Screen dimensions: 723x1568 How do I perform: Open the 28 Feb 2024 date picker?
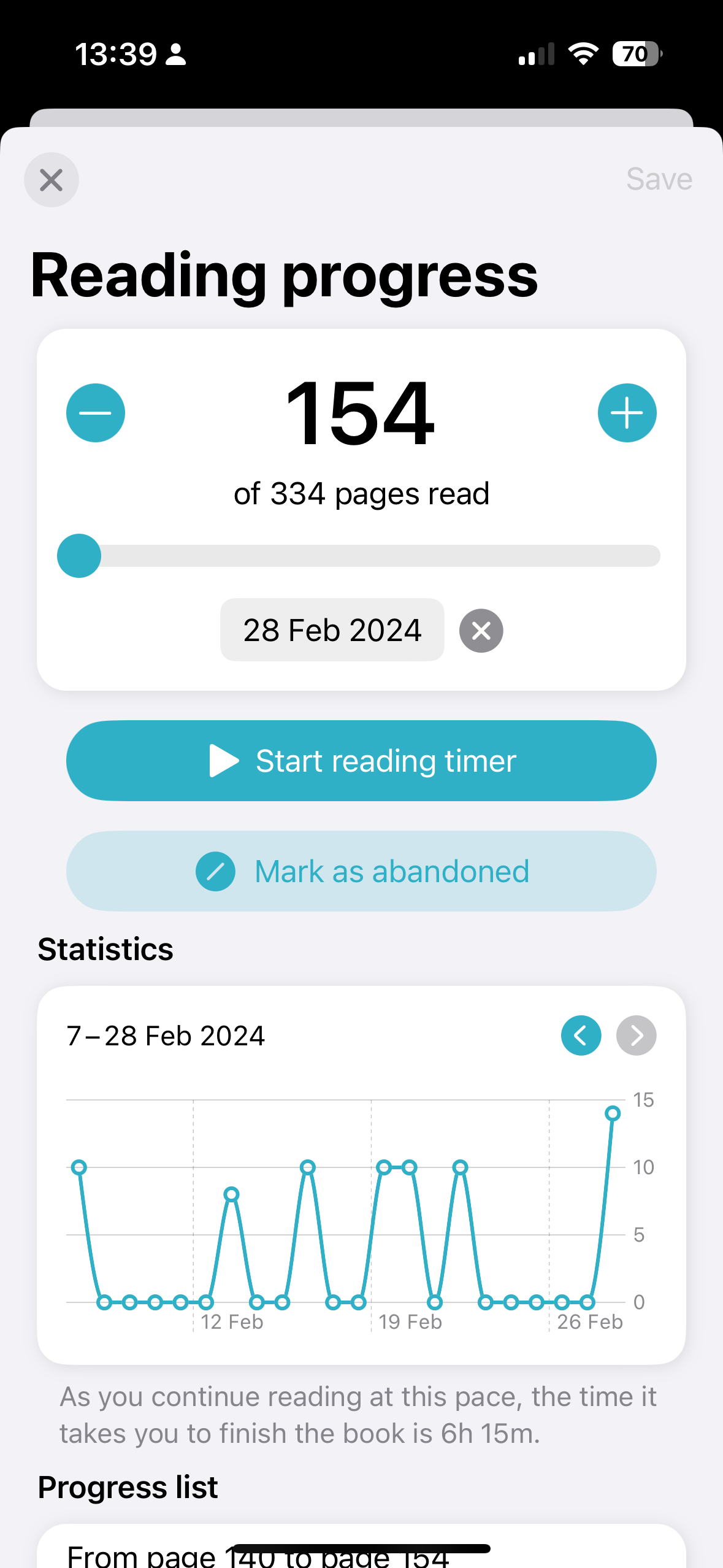coord(332,630)
